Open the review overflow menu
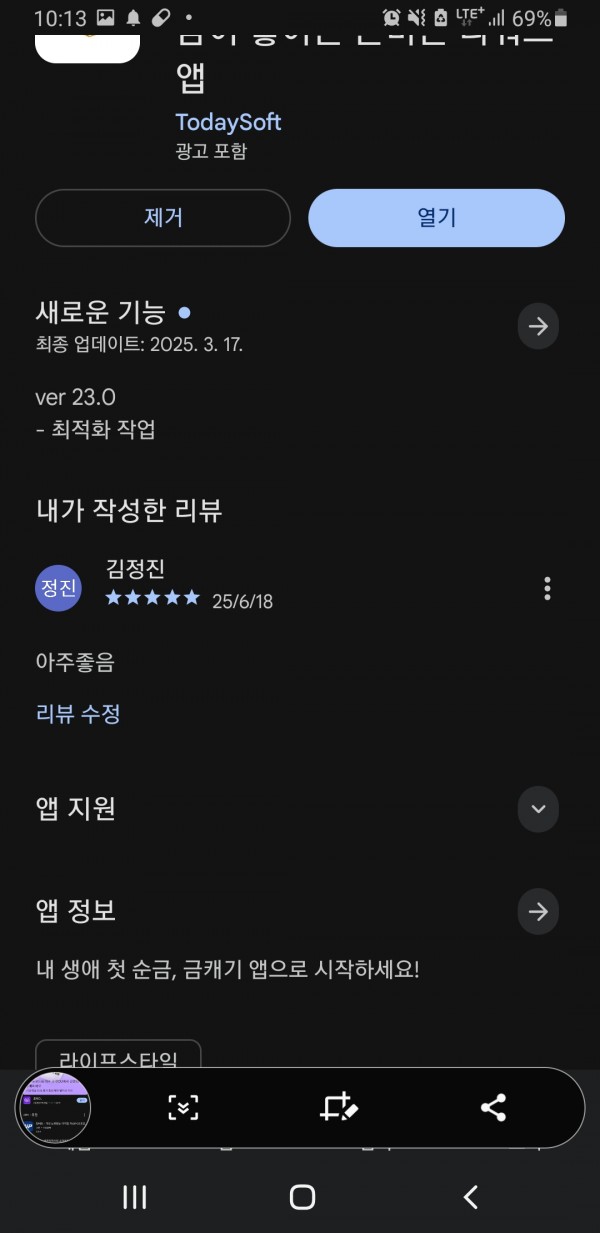Viewport: 600px width, 1233px height. click(547, 588)
